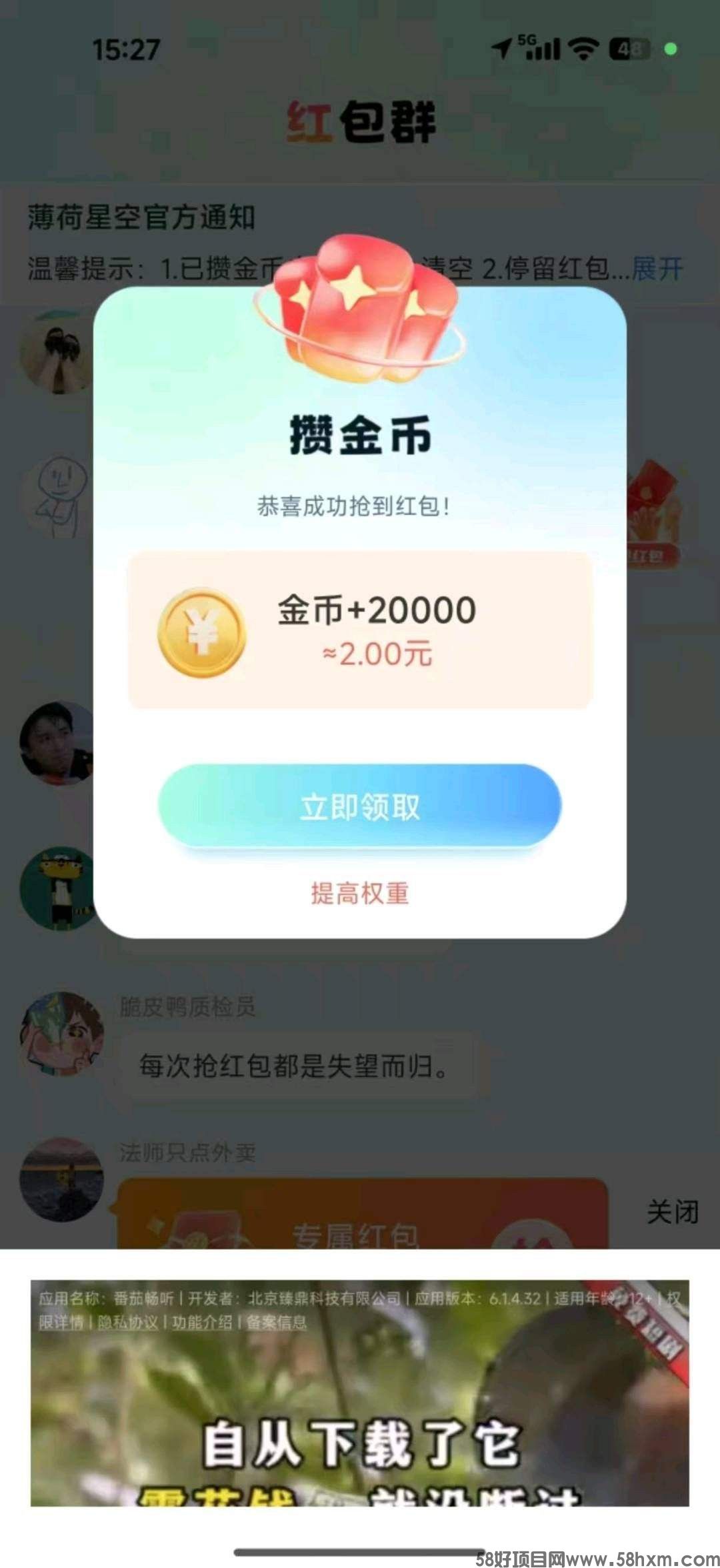
Task: Click the 提高权重 link below the button
Action: (x=360, y=890)
